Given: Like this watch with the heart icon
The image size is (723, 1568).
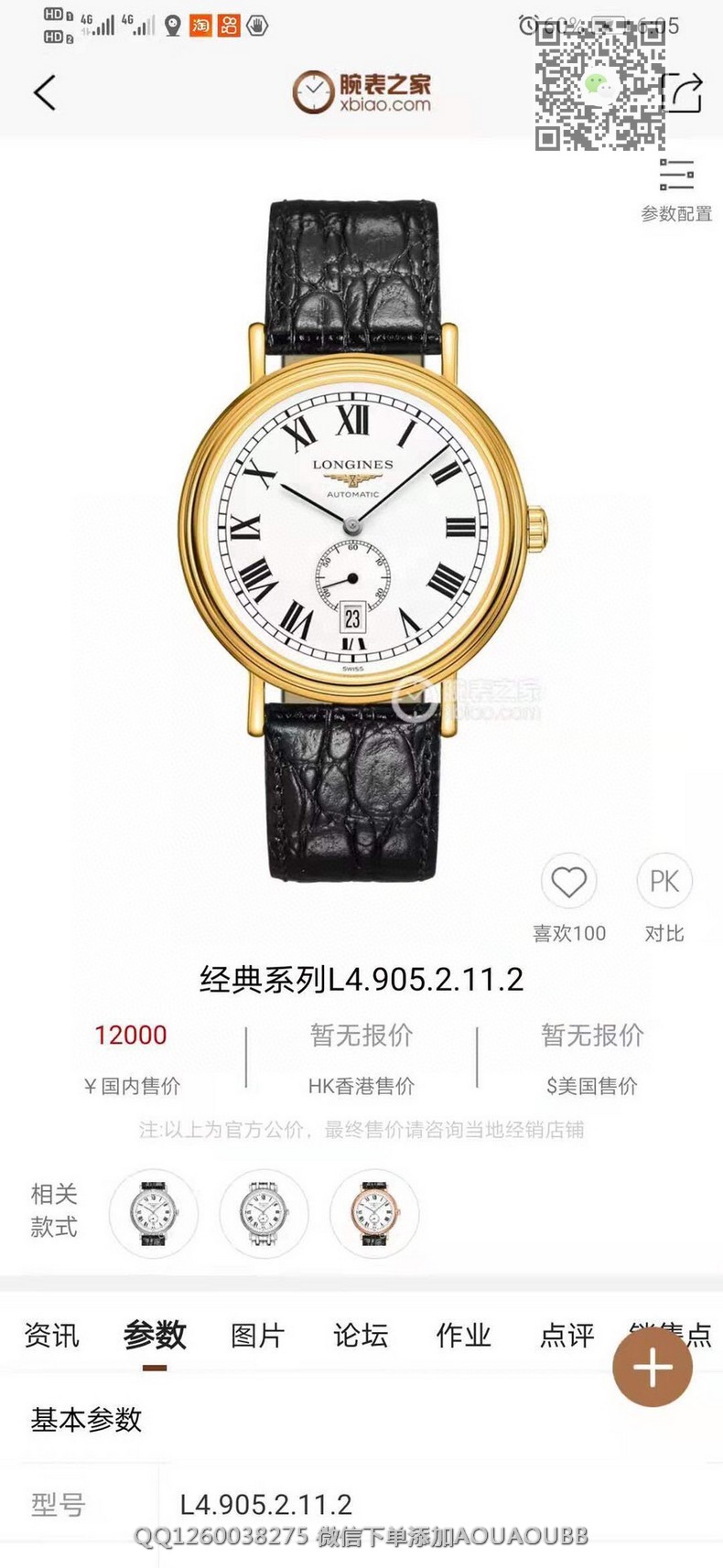Looking at the screenshot, I should pos(568,882).
